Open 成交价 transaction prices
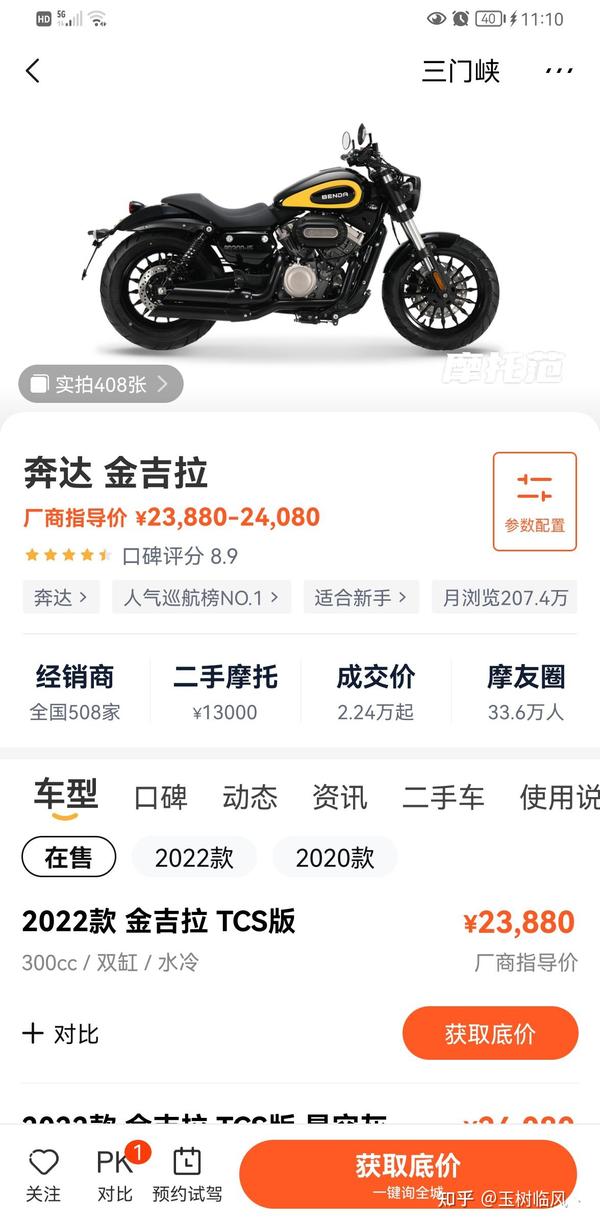 (375, 692)
